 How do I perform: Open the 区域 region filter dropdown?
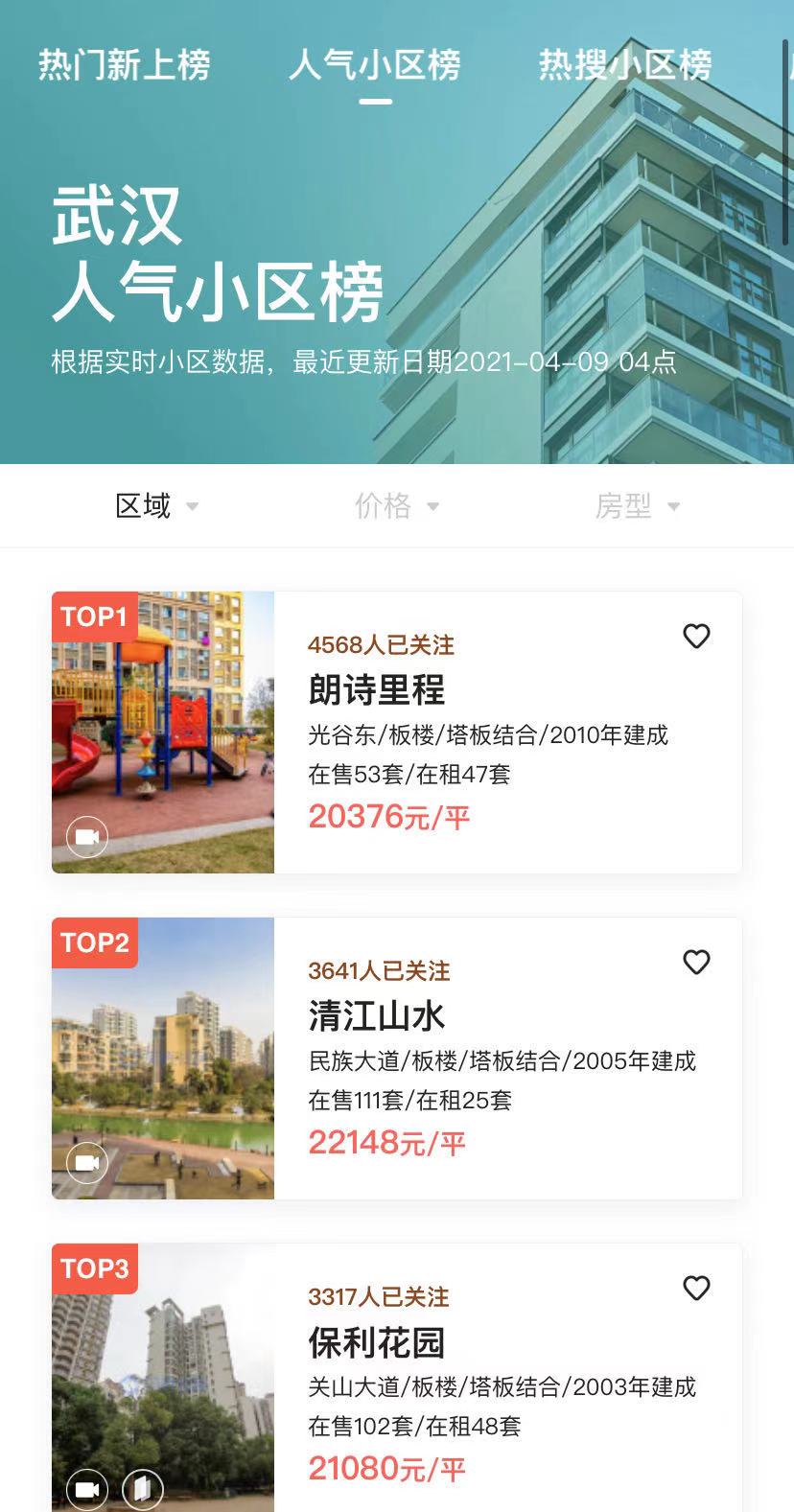tap(156, 505)
